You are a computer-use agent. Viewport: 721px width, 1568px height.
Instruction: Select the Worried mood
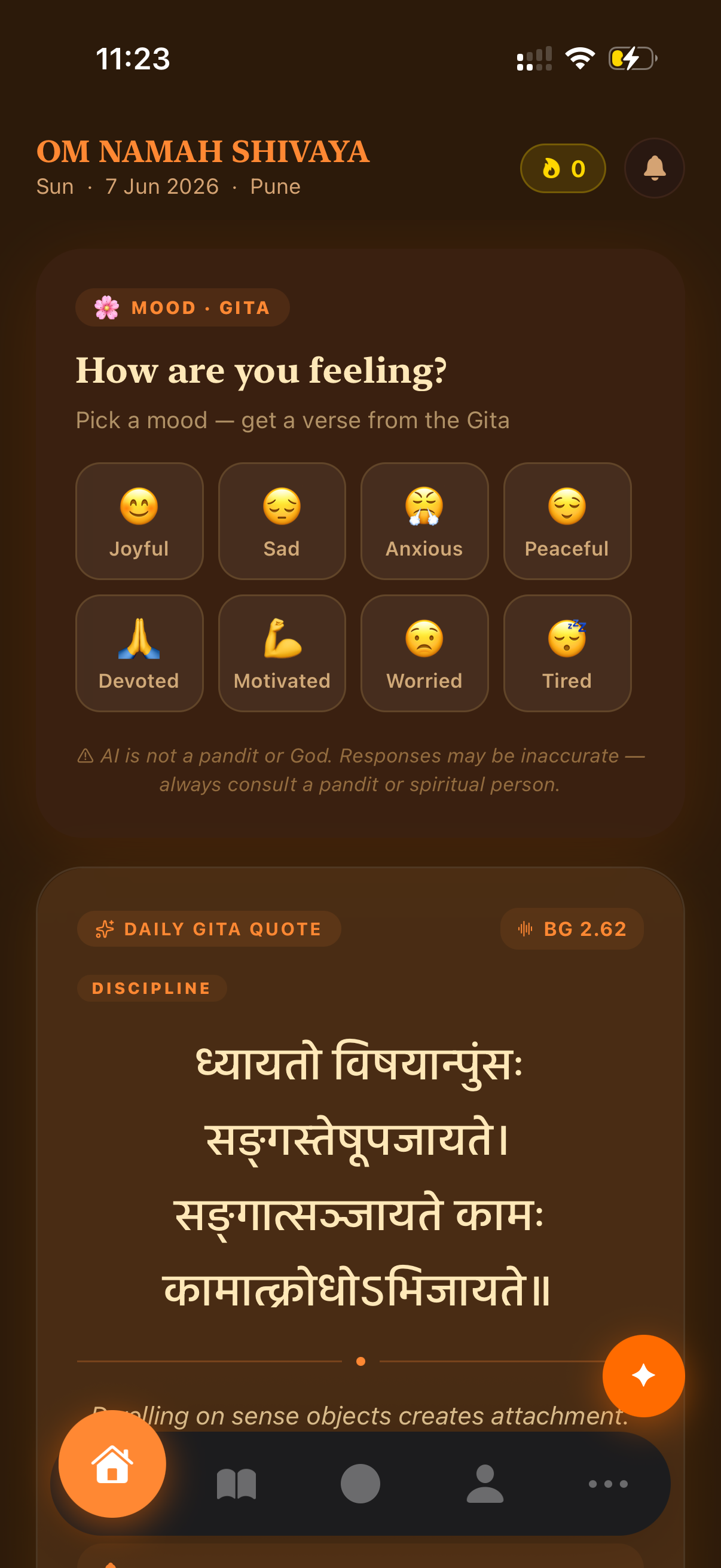[424, 653]
